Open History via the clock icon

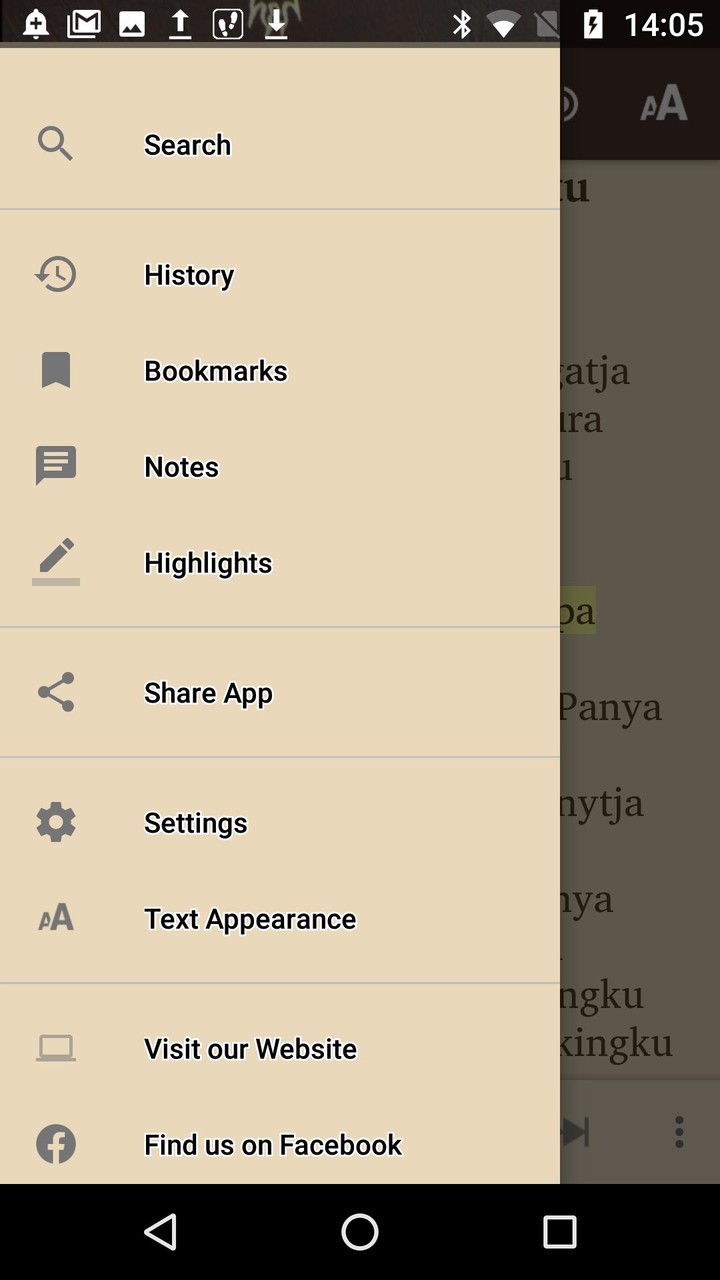point(55,274)
